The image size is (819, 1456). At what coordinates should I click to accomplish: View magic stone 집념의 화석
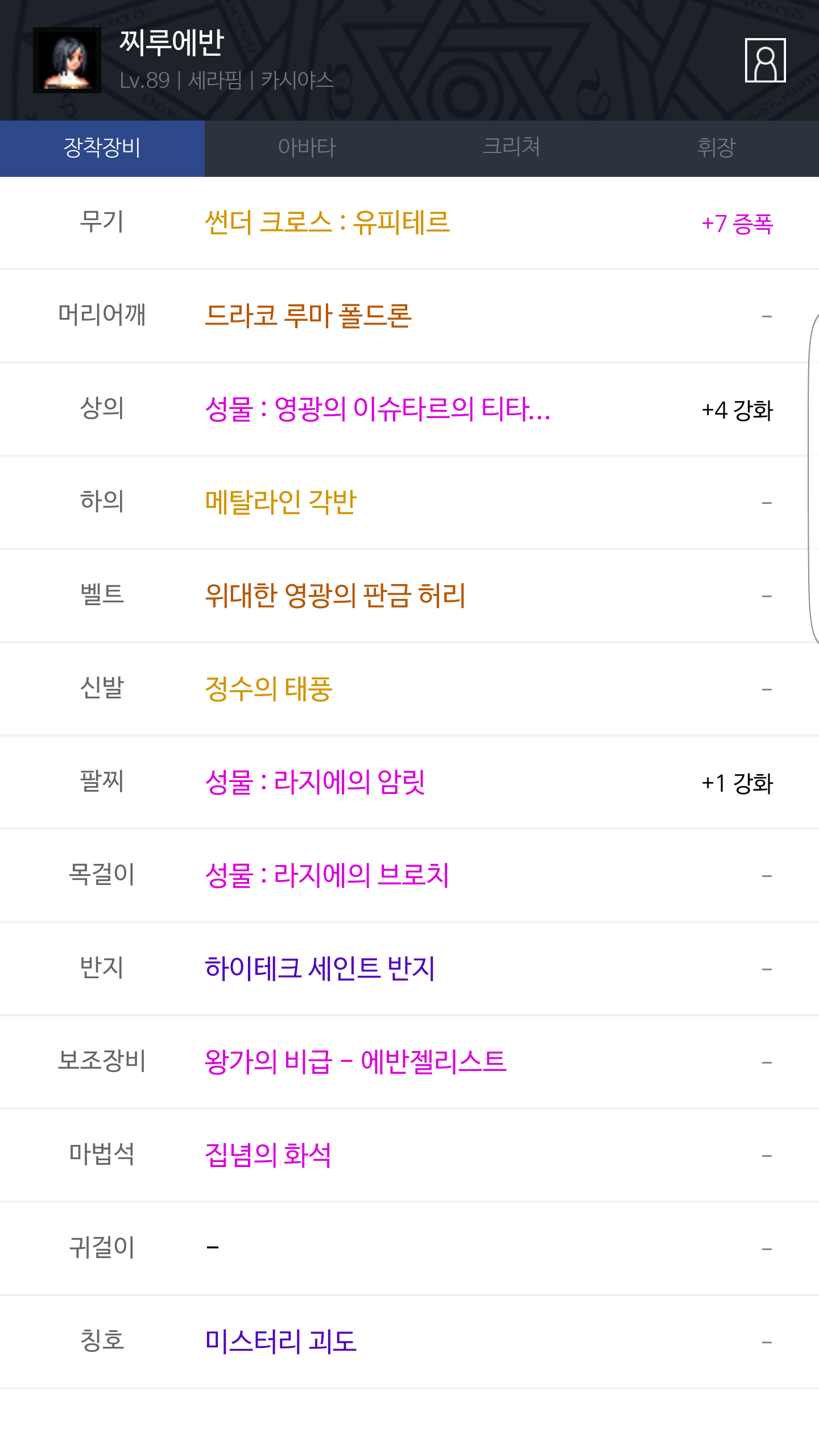tap(268, 1155)
